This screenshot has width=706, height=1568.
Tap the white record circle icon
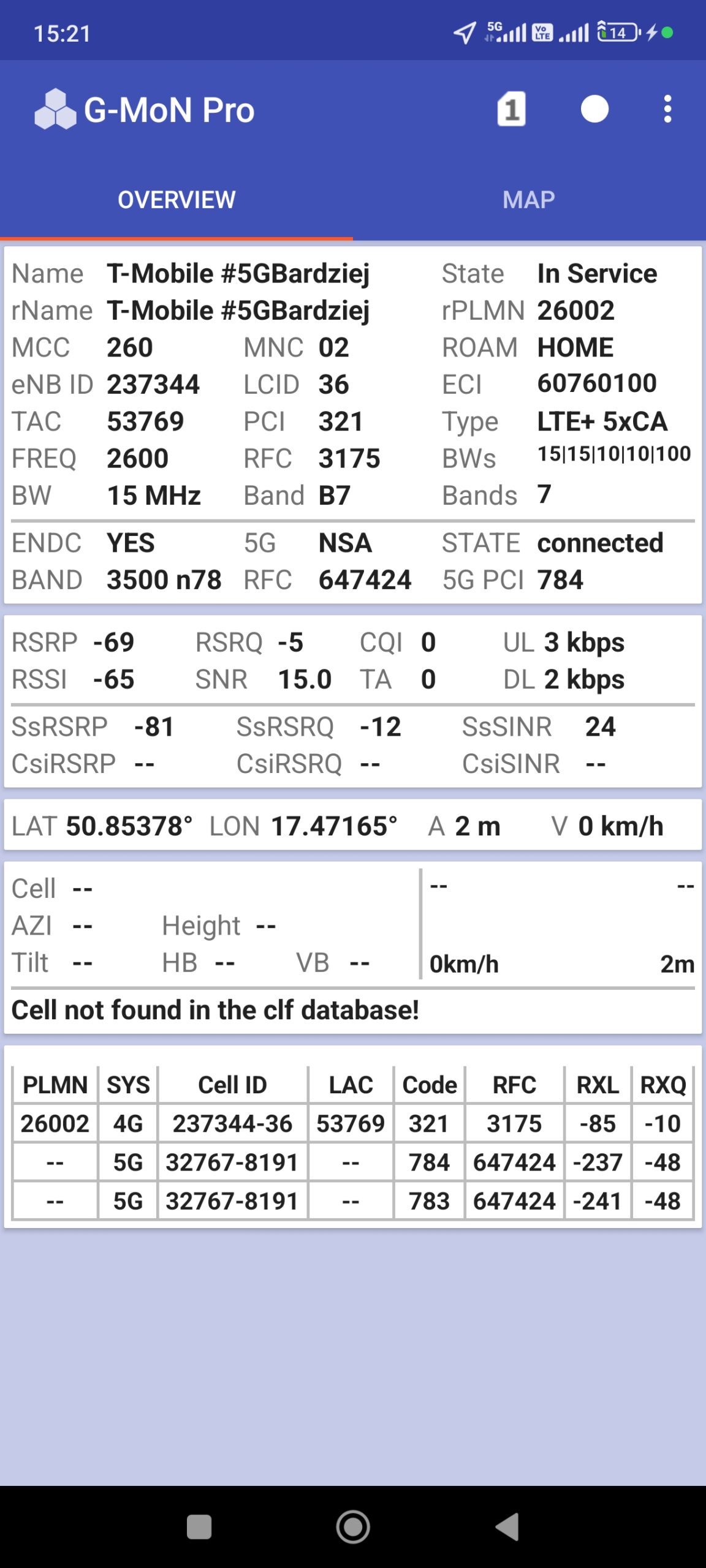pyautogui.click(x=594, y=110)
